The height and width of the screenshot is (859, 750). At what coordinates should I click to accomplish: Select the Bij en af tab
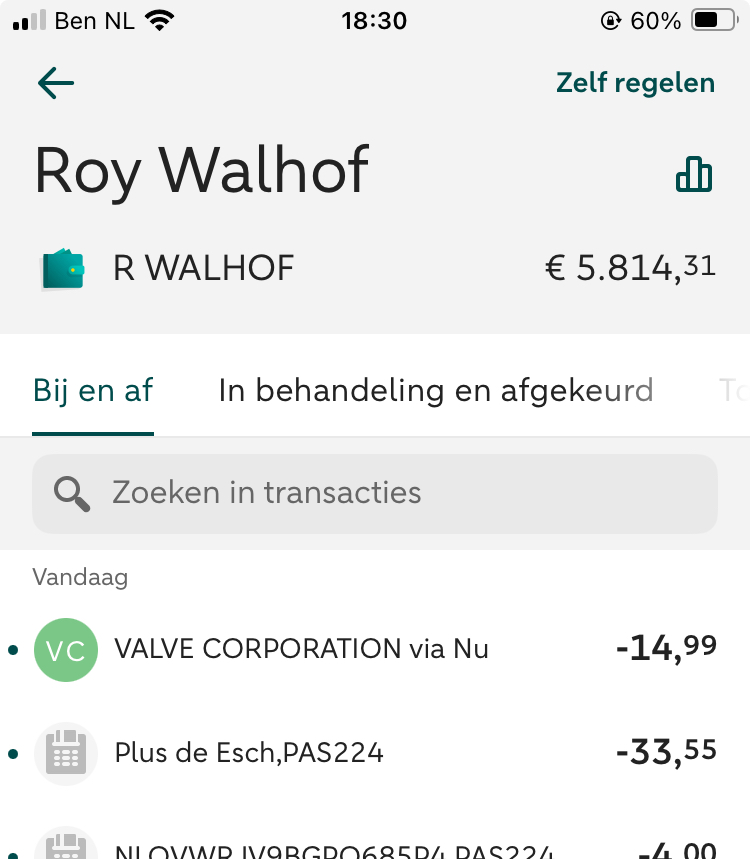(x=93, y=390)
